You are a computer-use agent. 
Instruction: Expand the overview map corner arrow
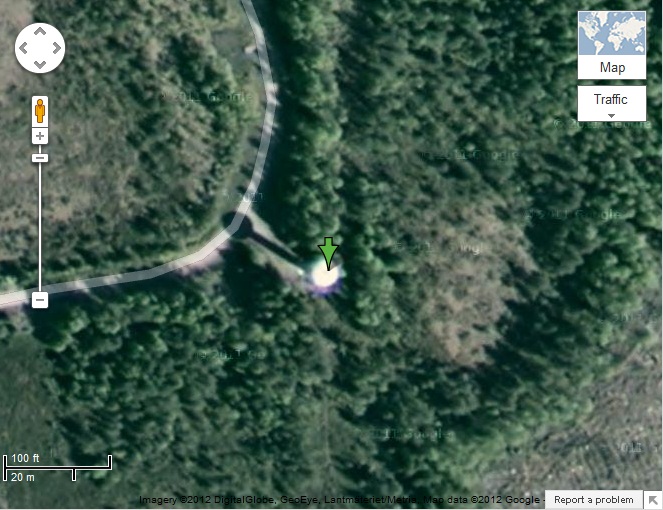(x=653, y=500)
